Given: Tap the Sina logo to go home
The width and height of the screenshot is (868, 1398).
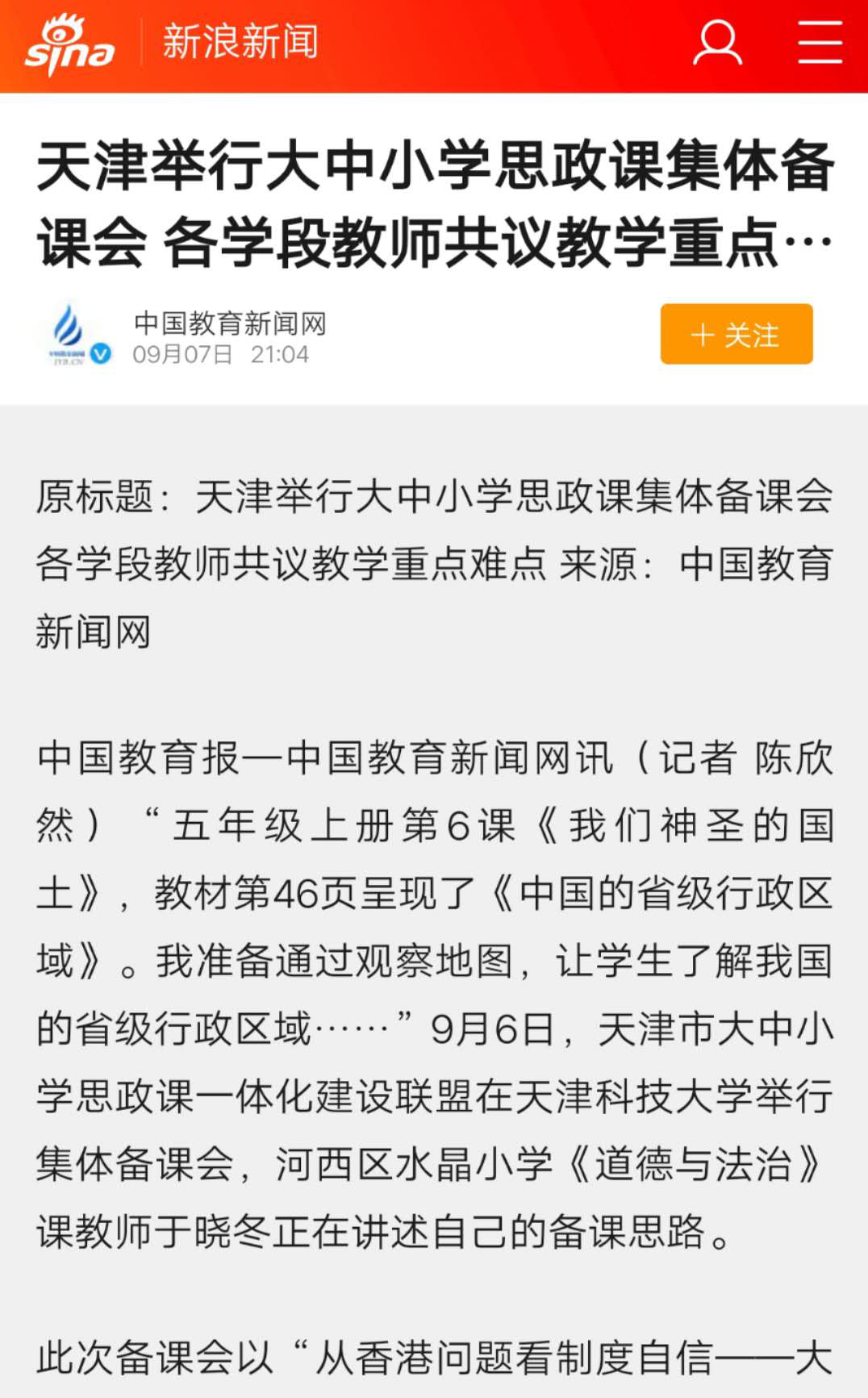Looking at the screenshot, I should pyautogui.click(x=70, y=45).
